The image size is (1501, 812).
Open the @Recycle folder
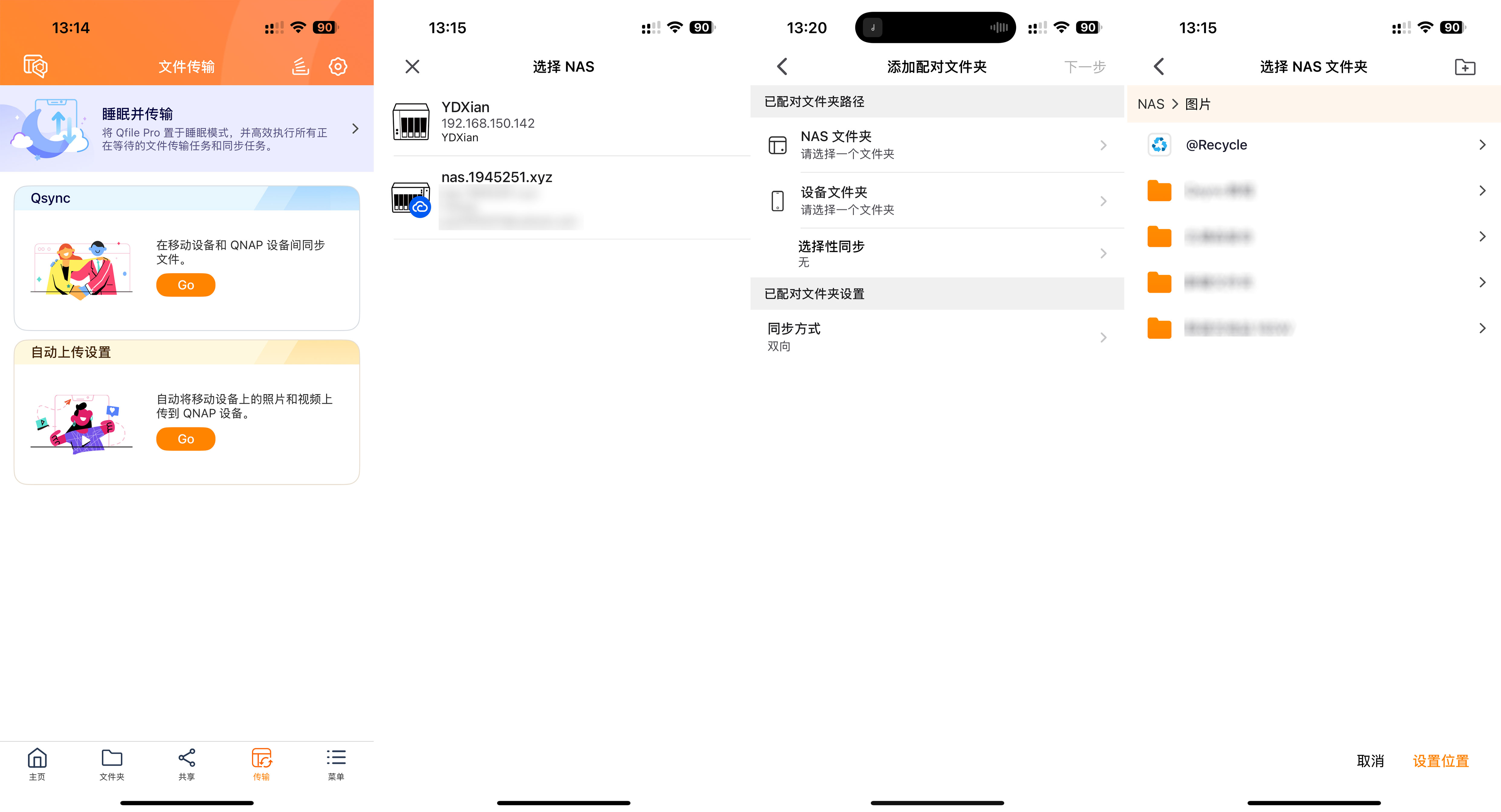tap(1313, 144)
